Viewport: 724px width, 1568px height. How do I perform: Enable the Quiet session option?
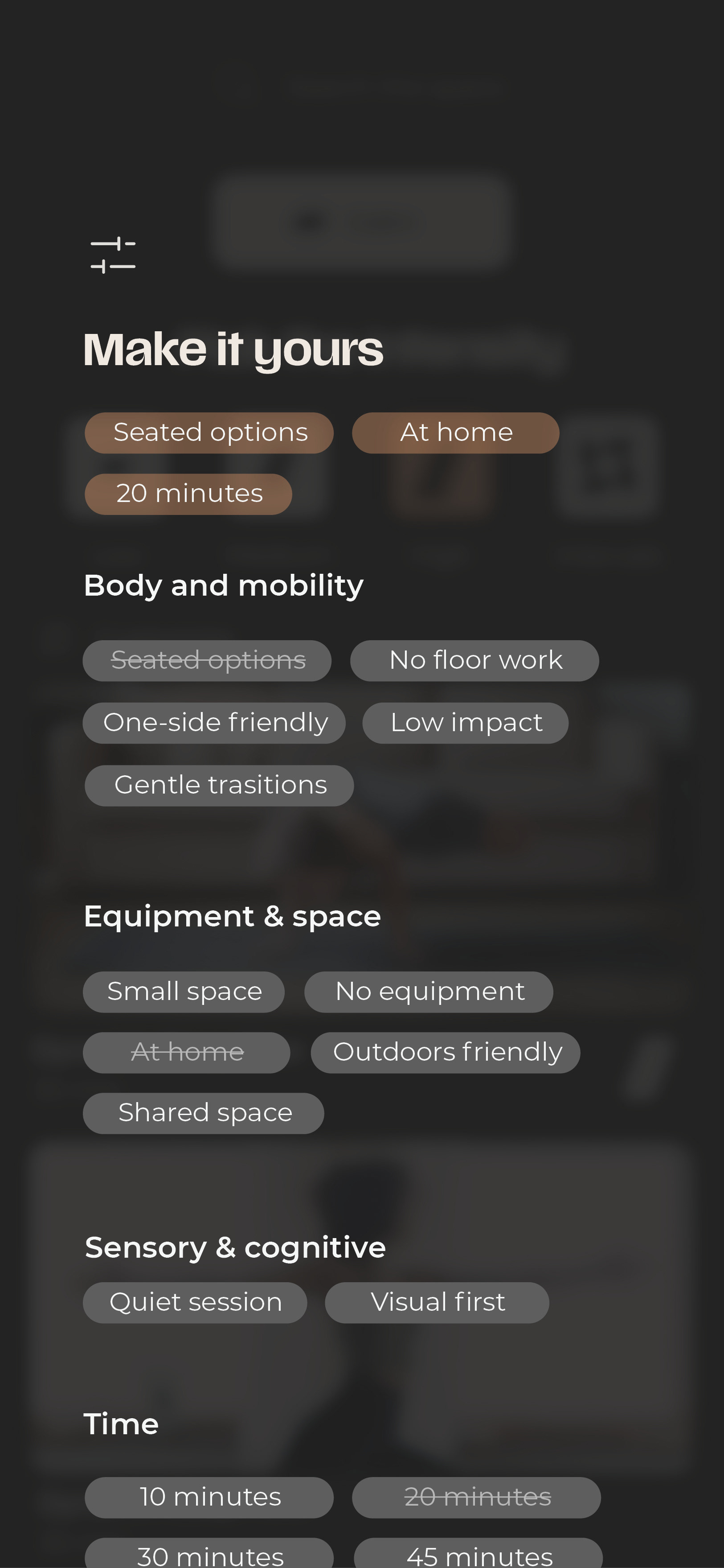pyautogui.click(x=195, y=1303)
